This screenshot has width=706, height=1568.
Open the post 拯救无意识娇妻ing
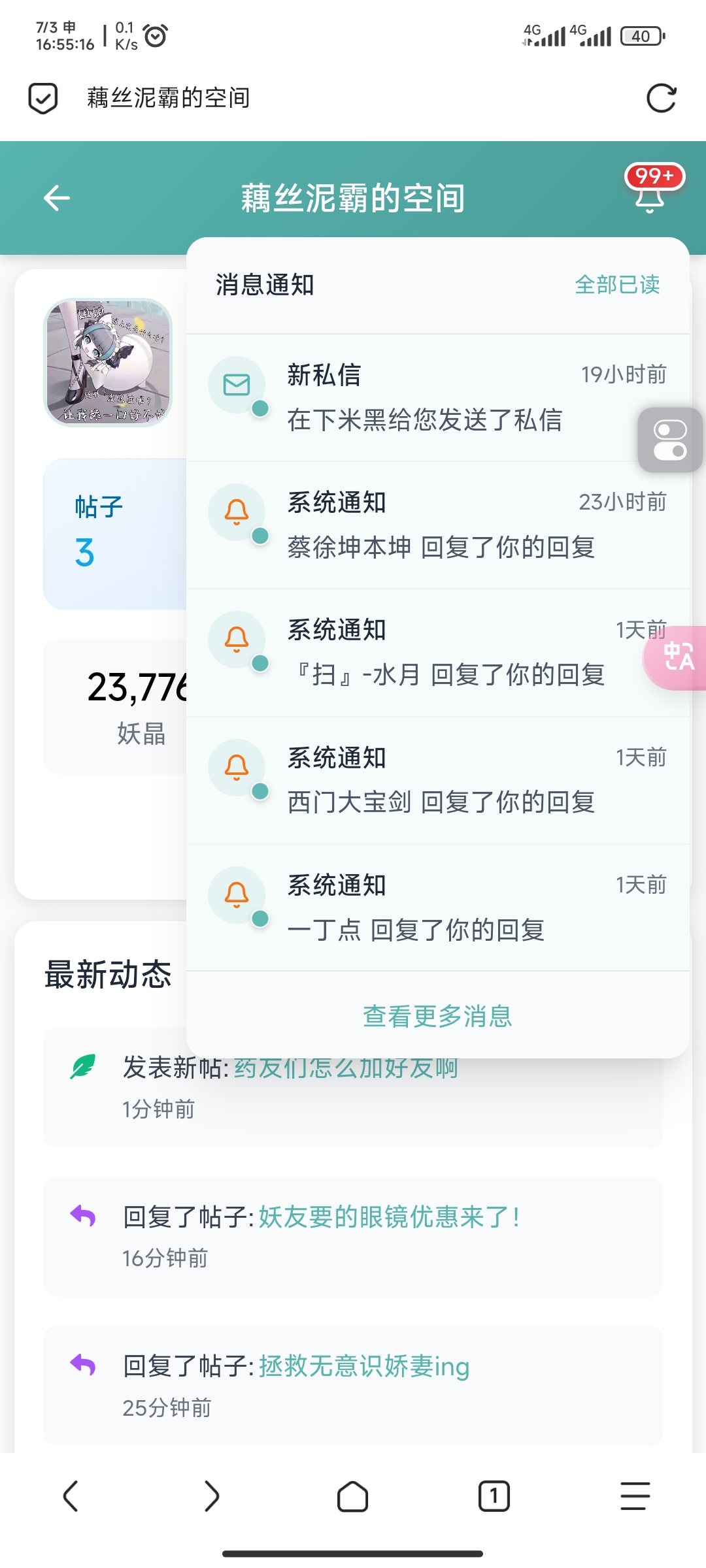pos(364,1366)
